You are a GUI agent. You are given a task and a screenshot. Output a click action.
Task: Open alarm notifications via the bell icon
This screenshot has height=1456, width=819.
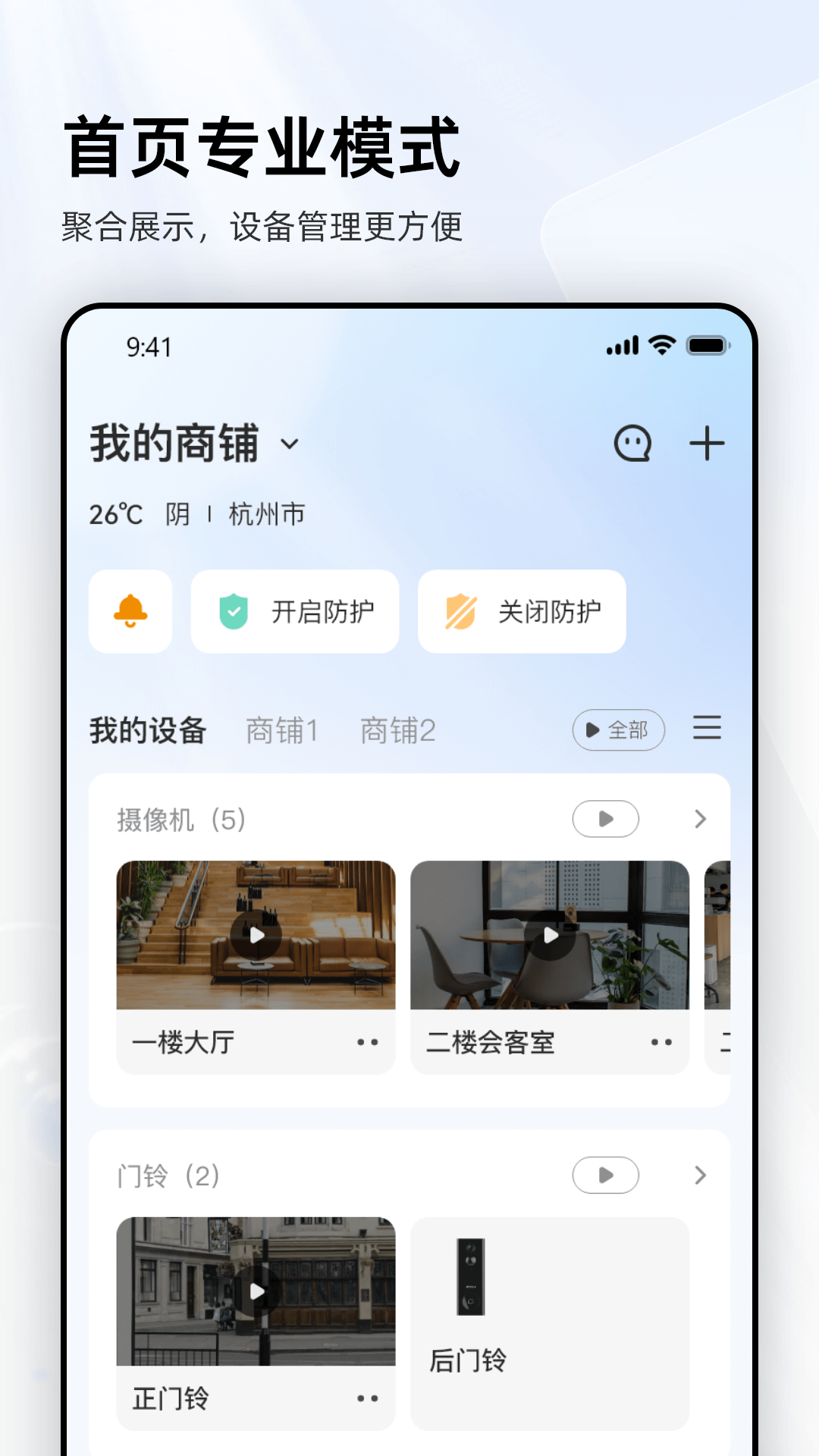130,611
